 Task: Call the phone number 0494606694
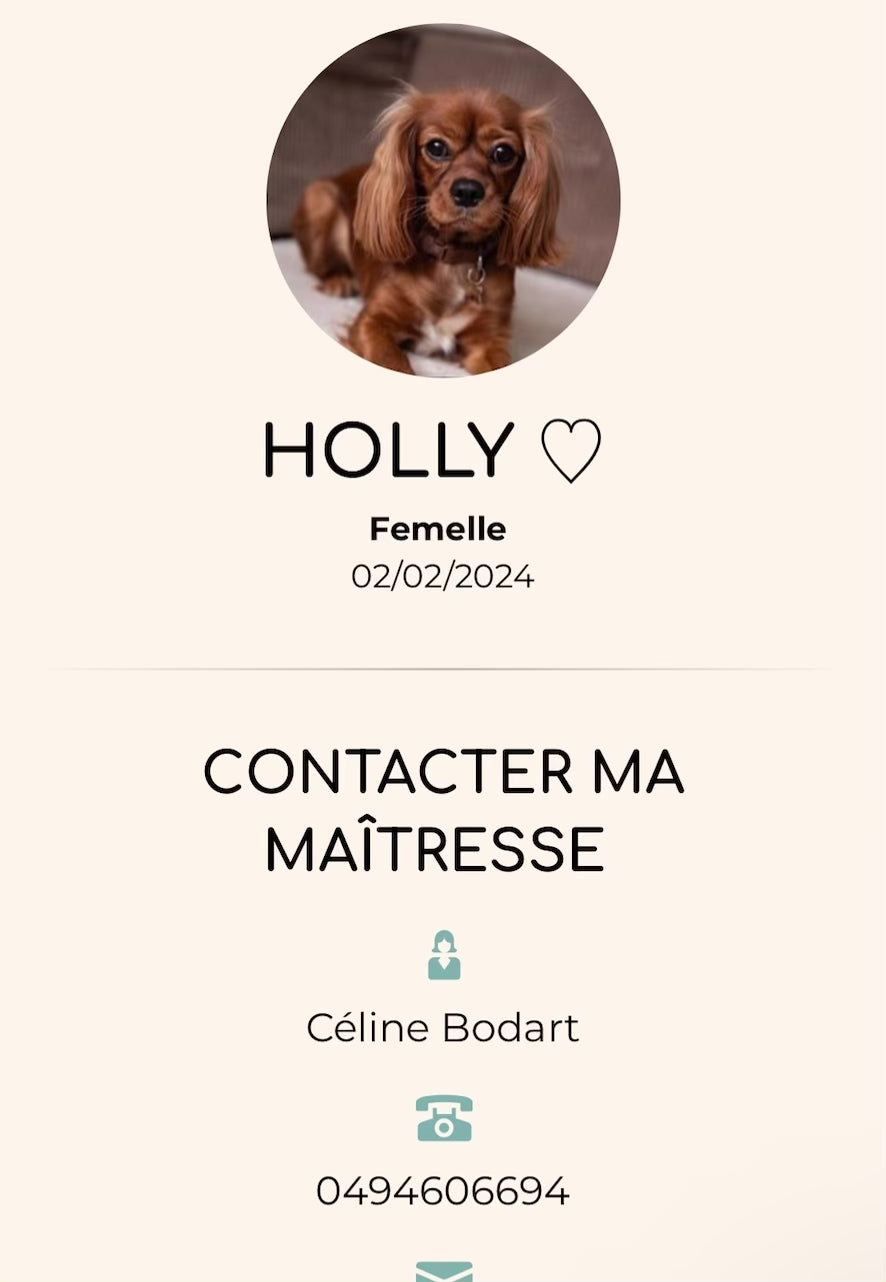tap(443, 1191)
